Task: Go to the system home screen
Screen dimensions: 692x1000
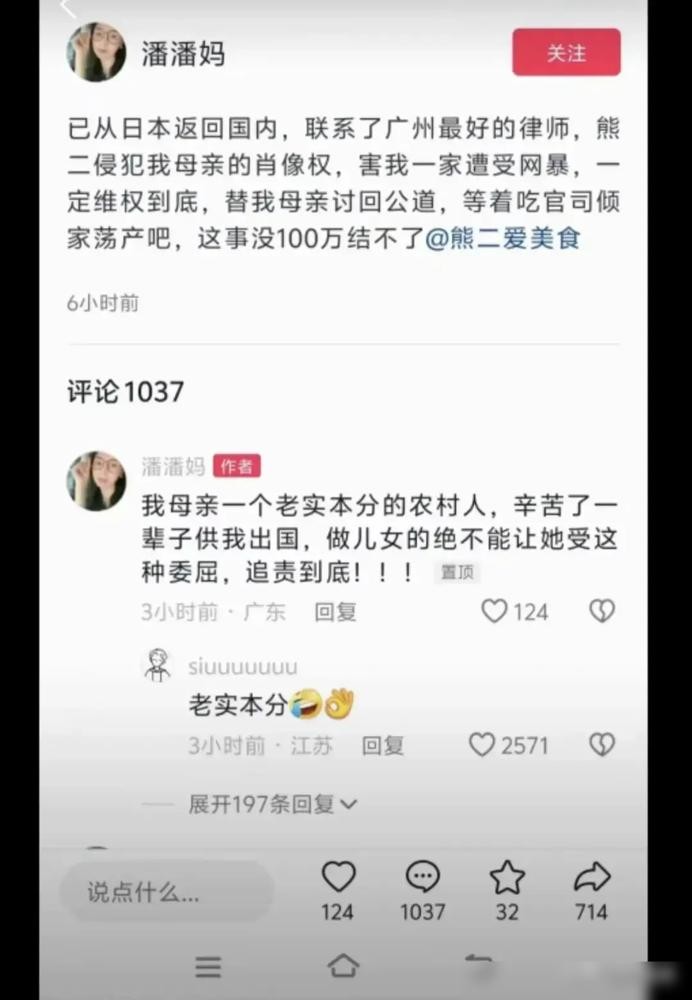Action: point(343,965)
